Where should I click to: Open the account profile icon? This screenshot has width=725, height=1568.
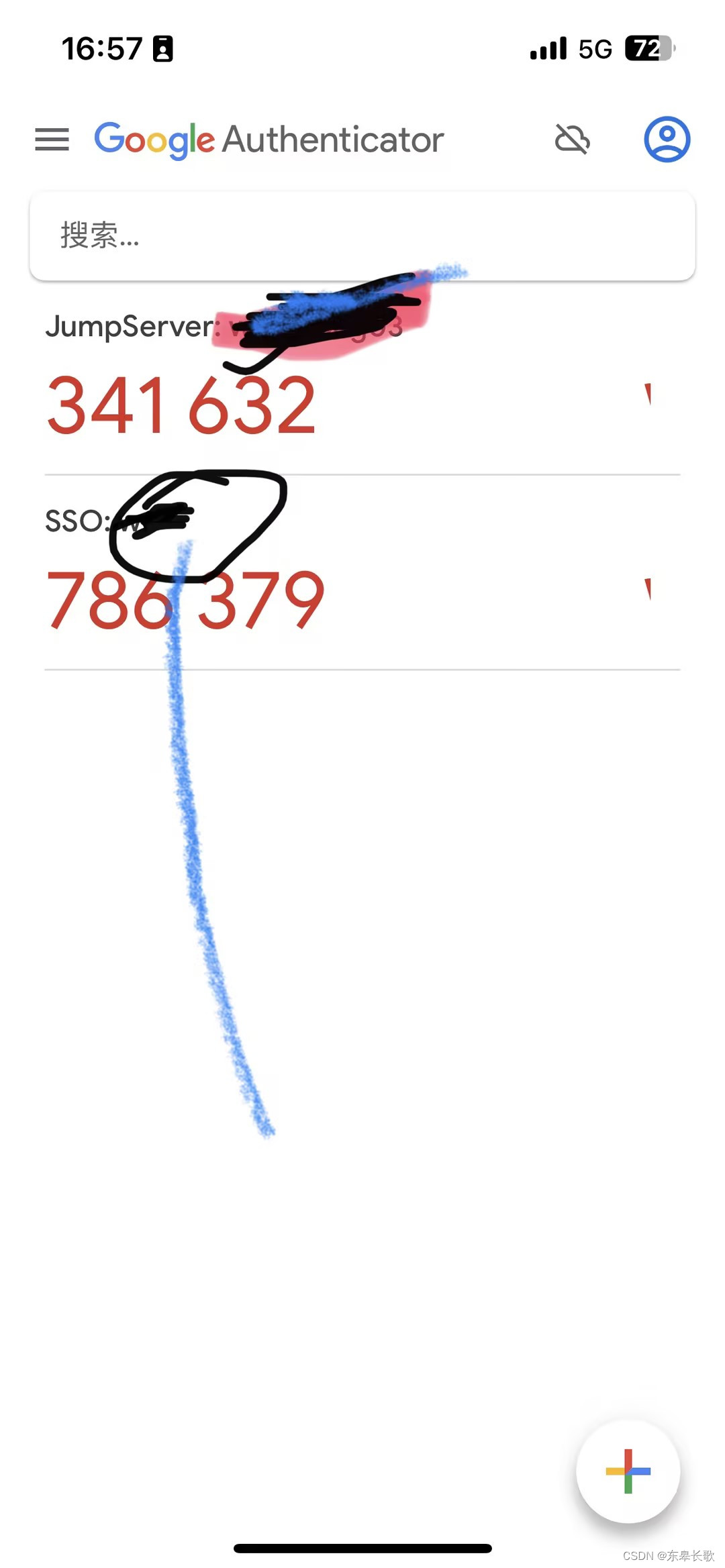(667, 140)
